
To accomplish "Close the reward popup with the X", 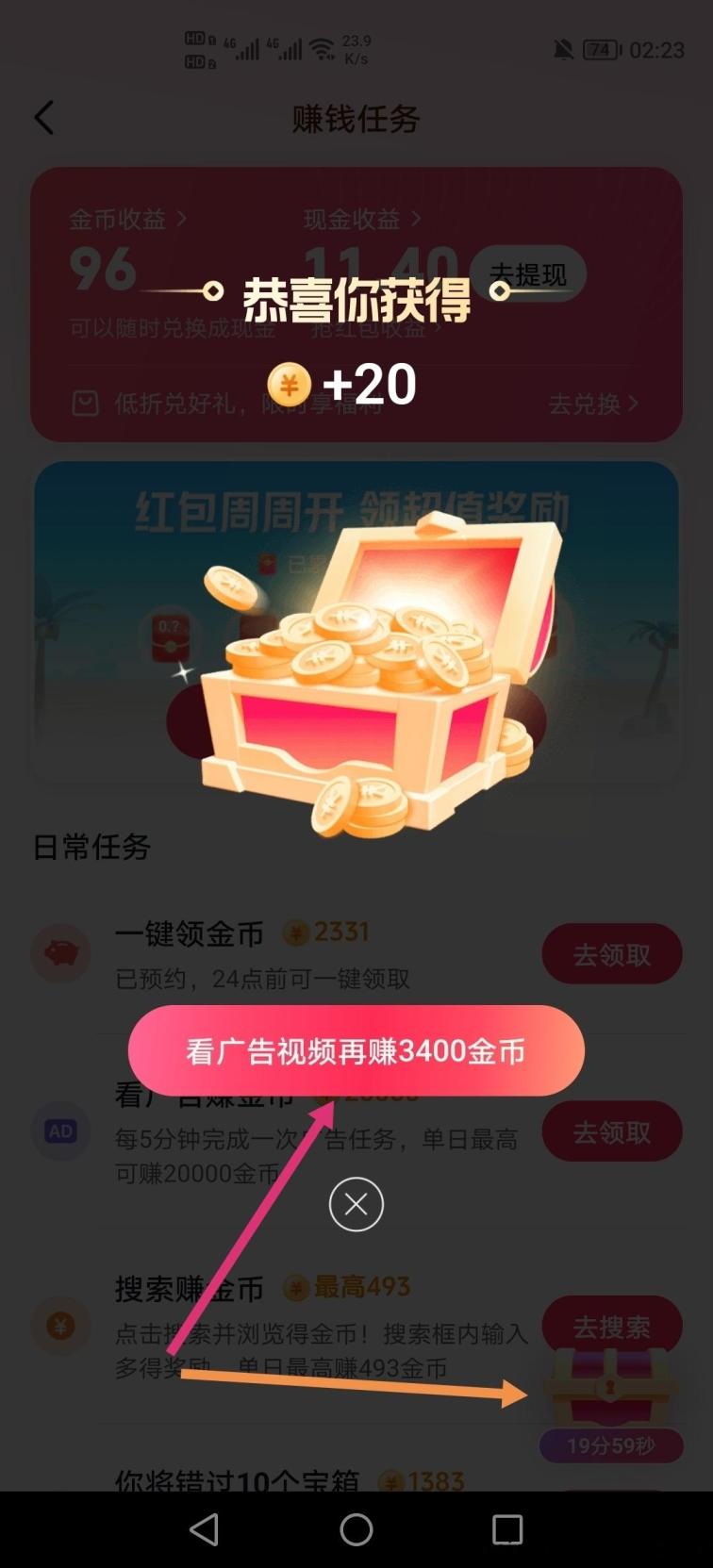I will tap(356, 1204).
